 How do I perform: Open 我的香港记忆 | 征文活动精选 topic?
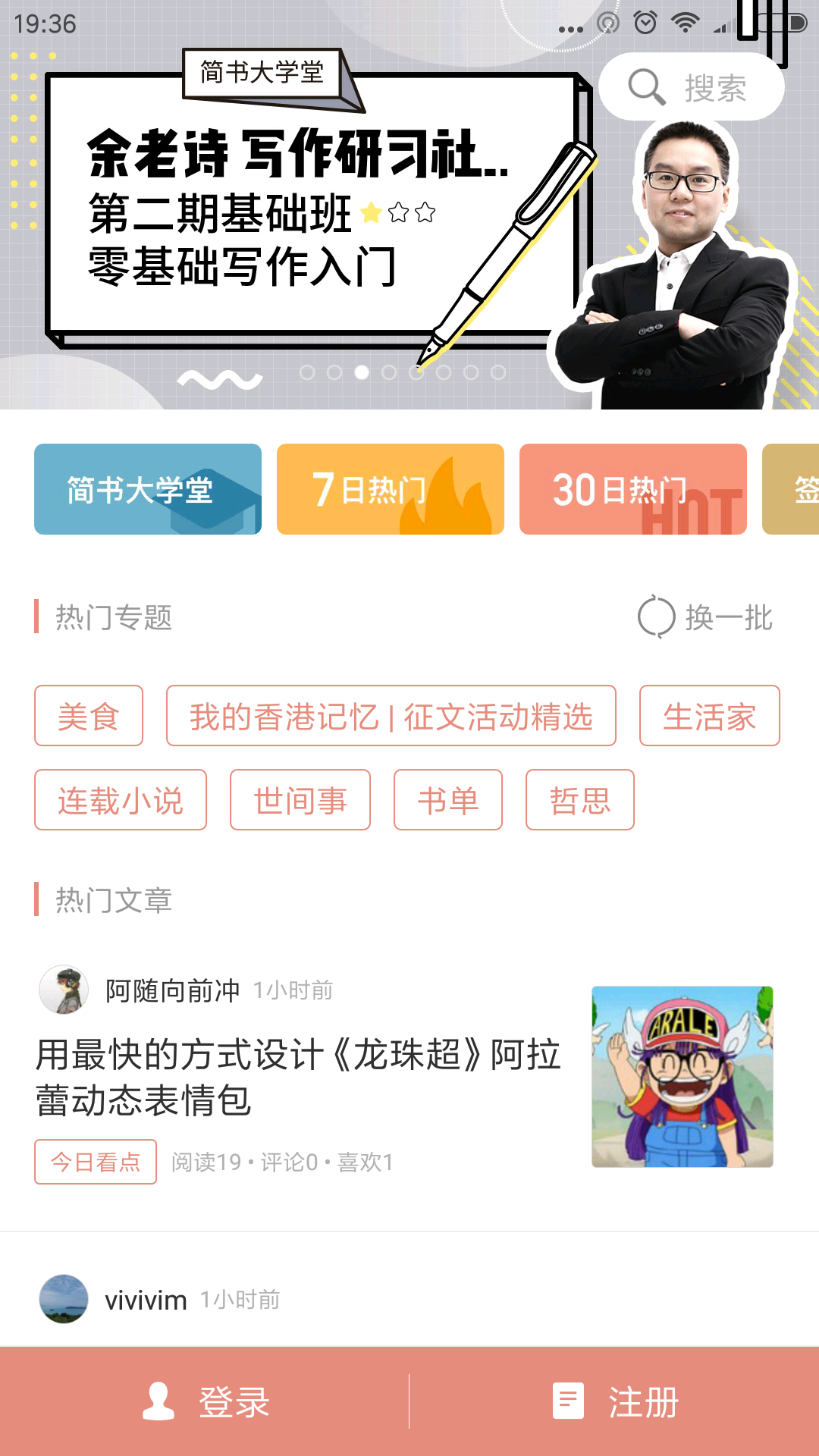click(x=391, y=716)
